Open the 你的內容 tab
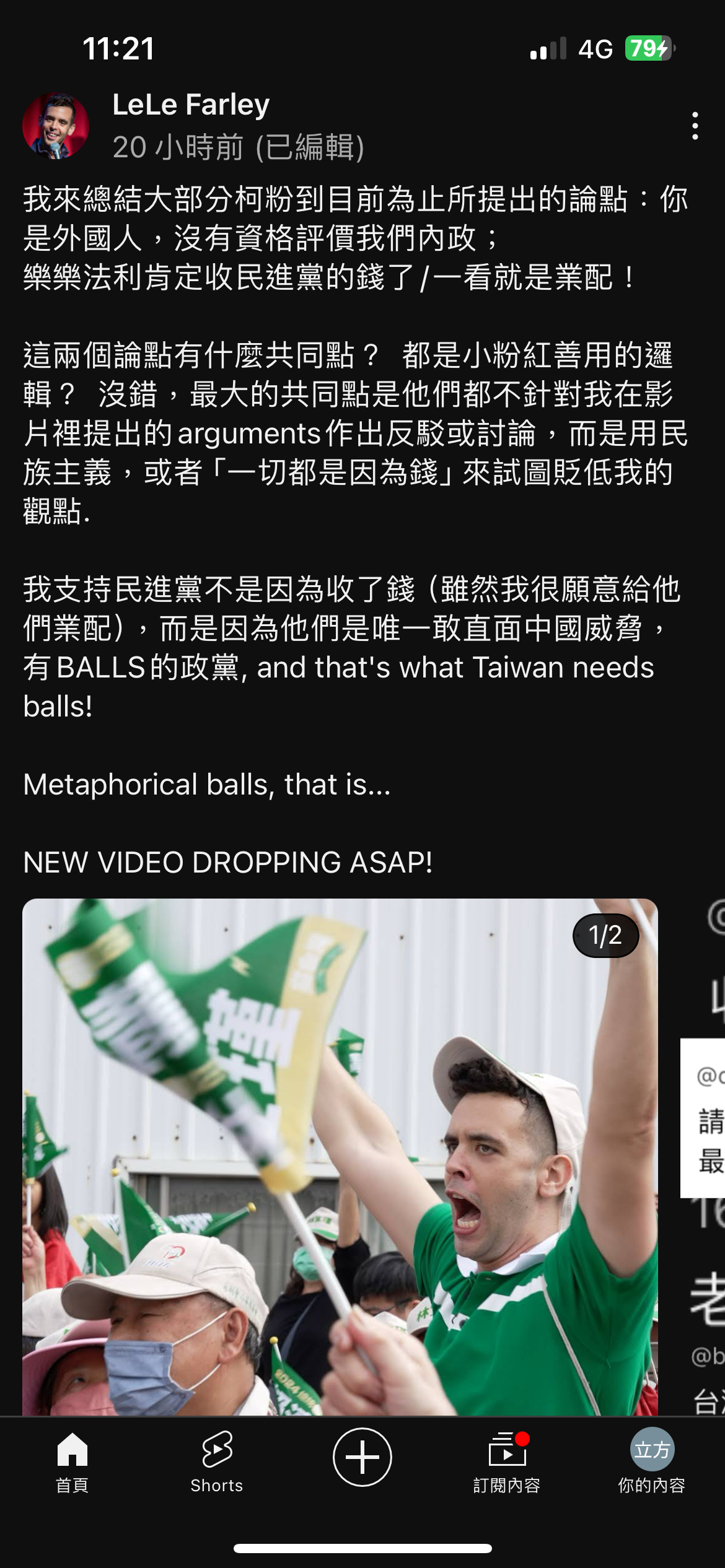 [x=652, y=1463]
